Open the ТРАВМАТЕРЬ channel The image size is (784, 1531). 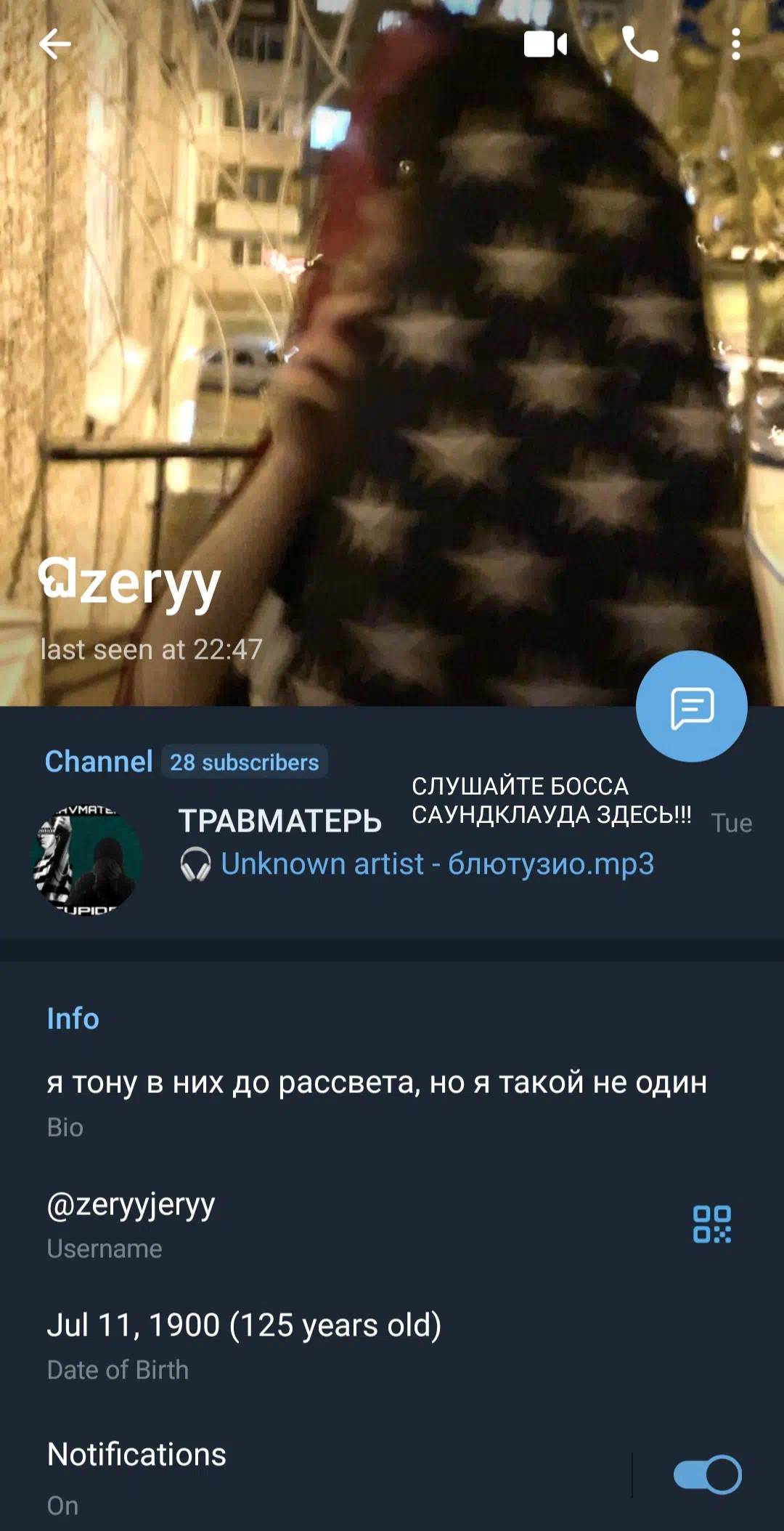coord(392,842)
